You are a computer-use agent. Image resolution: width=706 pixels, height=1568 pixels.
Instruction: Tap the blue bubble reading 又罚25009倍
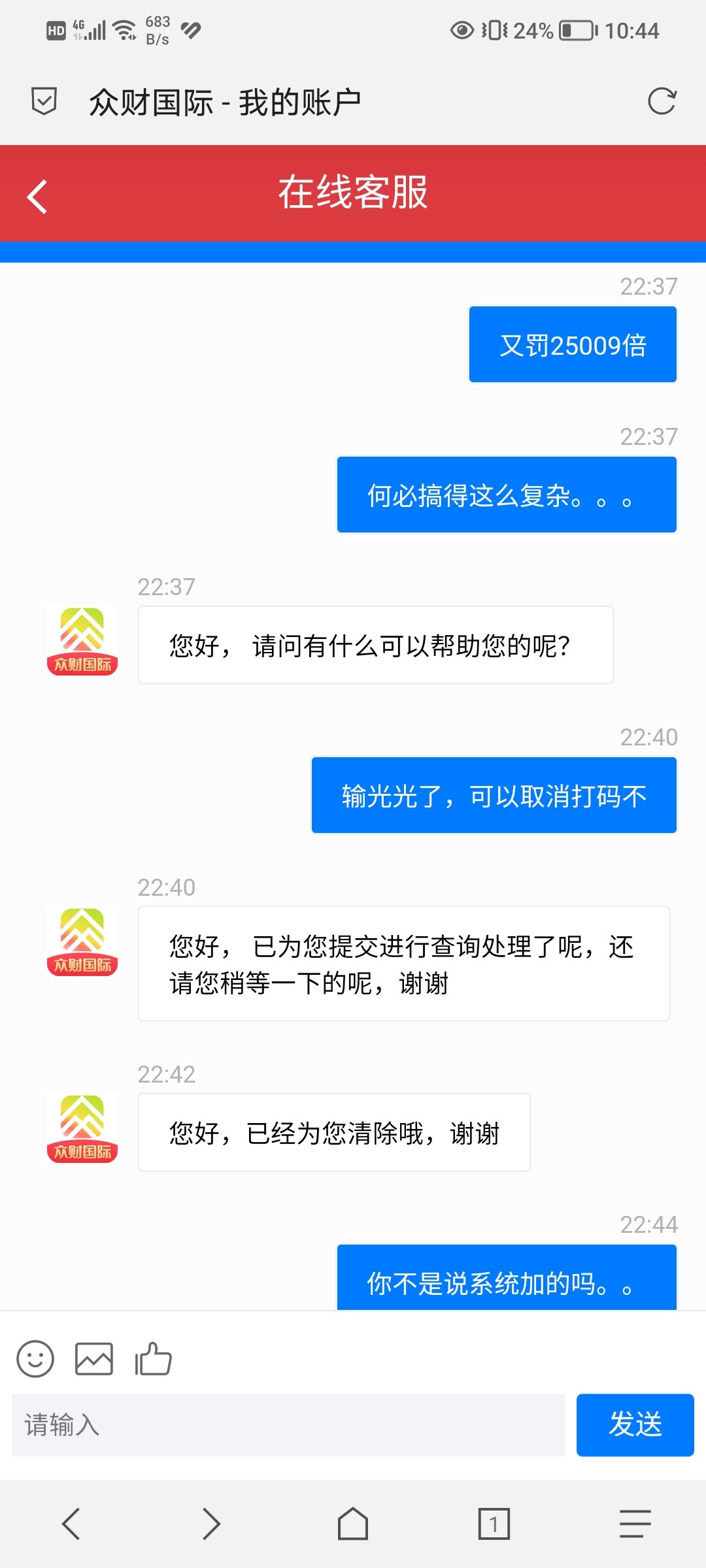[573, 344]
